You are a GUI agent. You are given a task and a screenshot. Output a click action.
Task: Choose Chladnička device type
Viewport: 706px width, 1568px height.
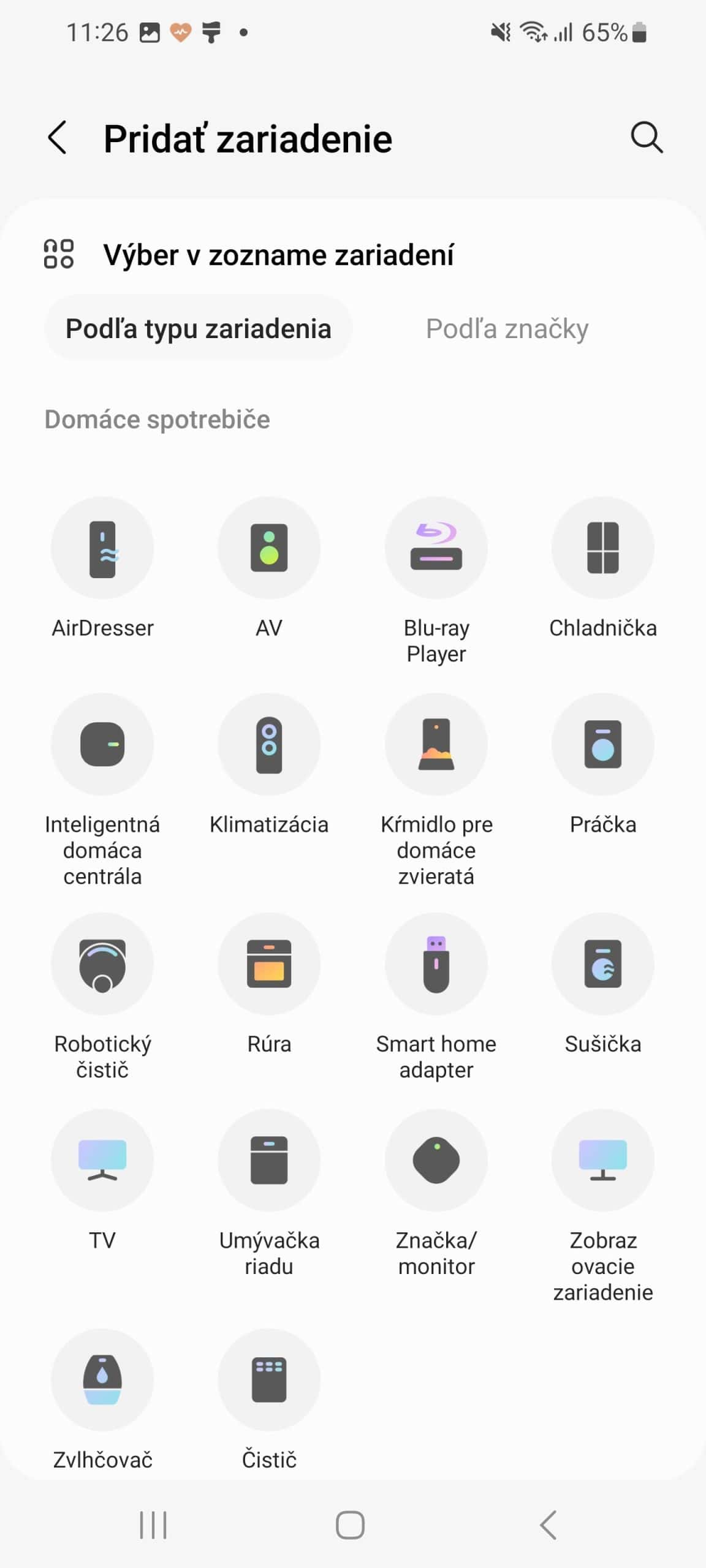coord(602,548)
